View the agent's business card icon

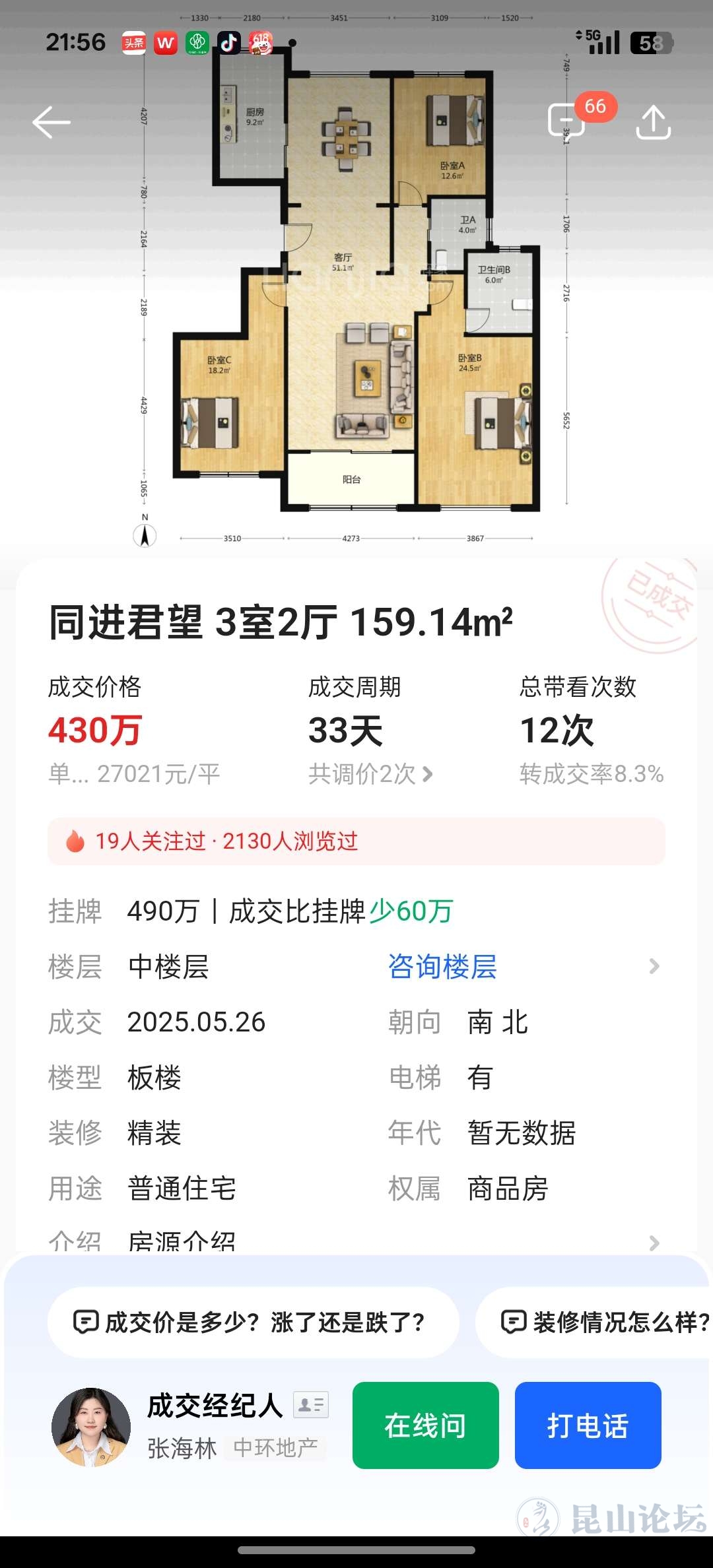[311, 1404]
